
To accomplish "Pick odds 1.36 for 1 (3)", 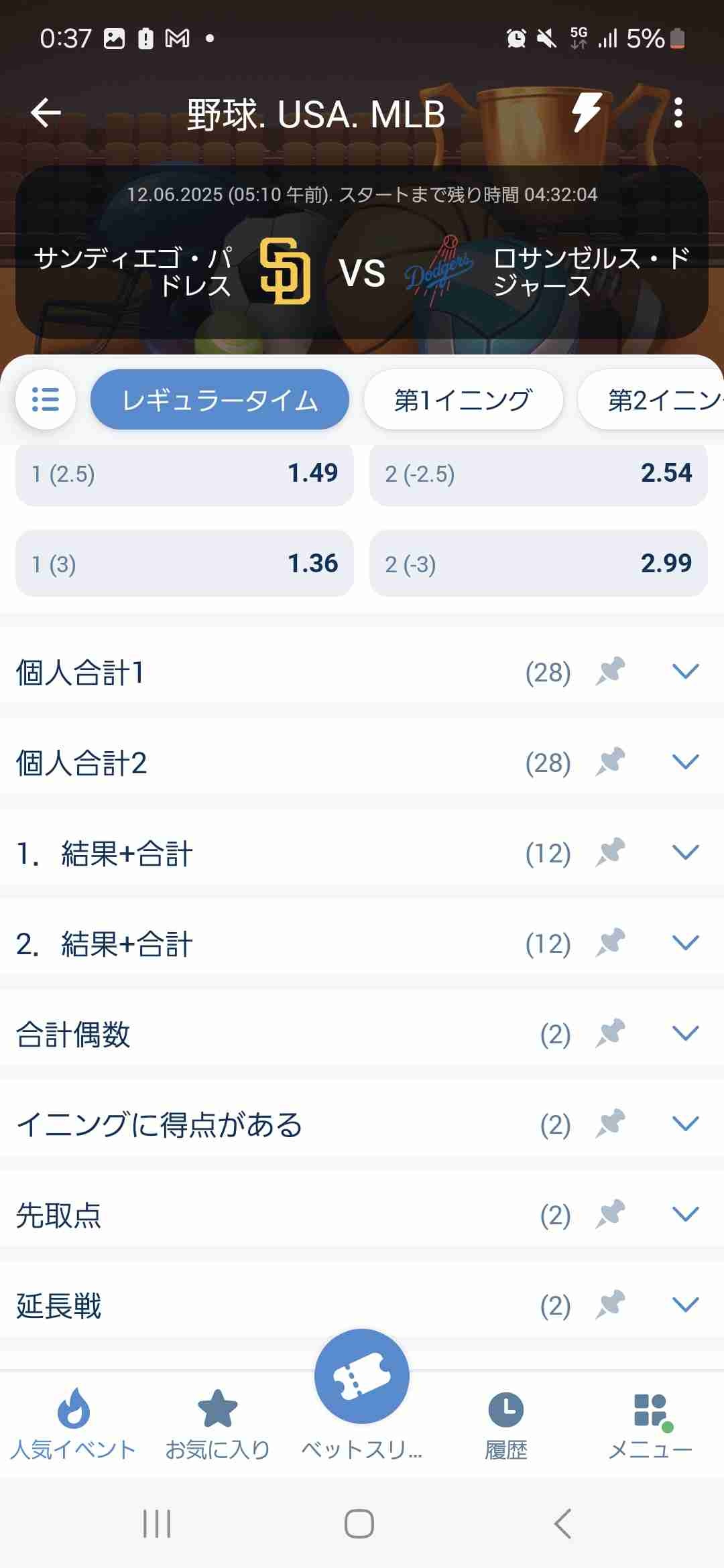I will [184, 564].
